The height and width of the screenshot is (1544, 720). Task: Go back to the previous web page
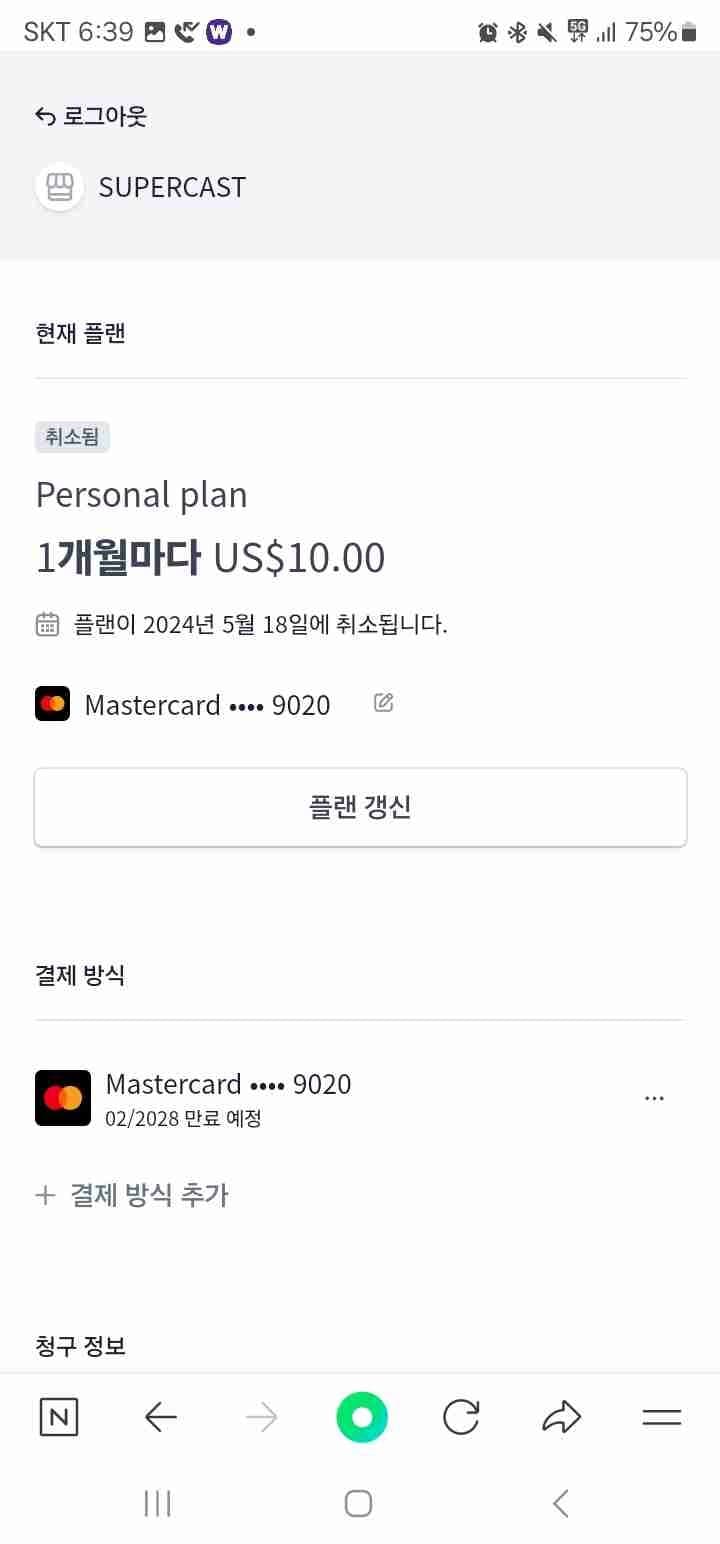(160, 1417)
